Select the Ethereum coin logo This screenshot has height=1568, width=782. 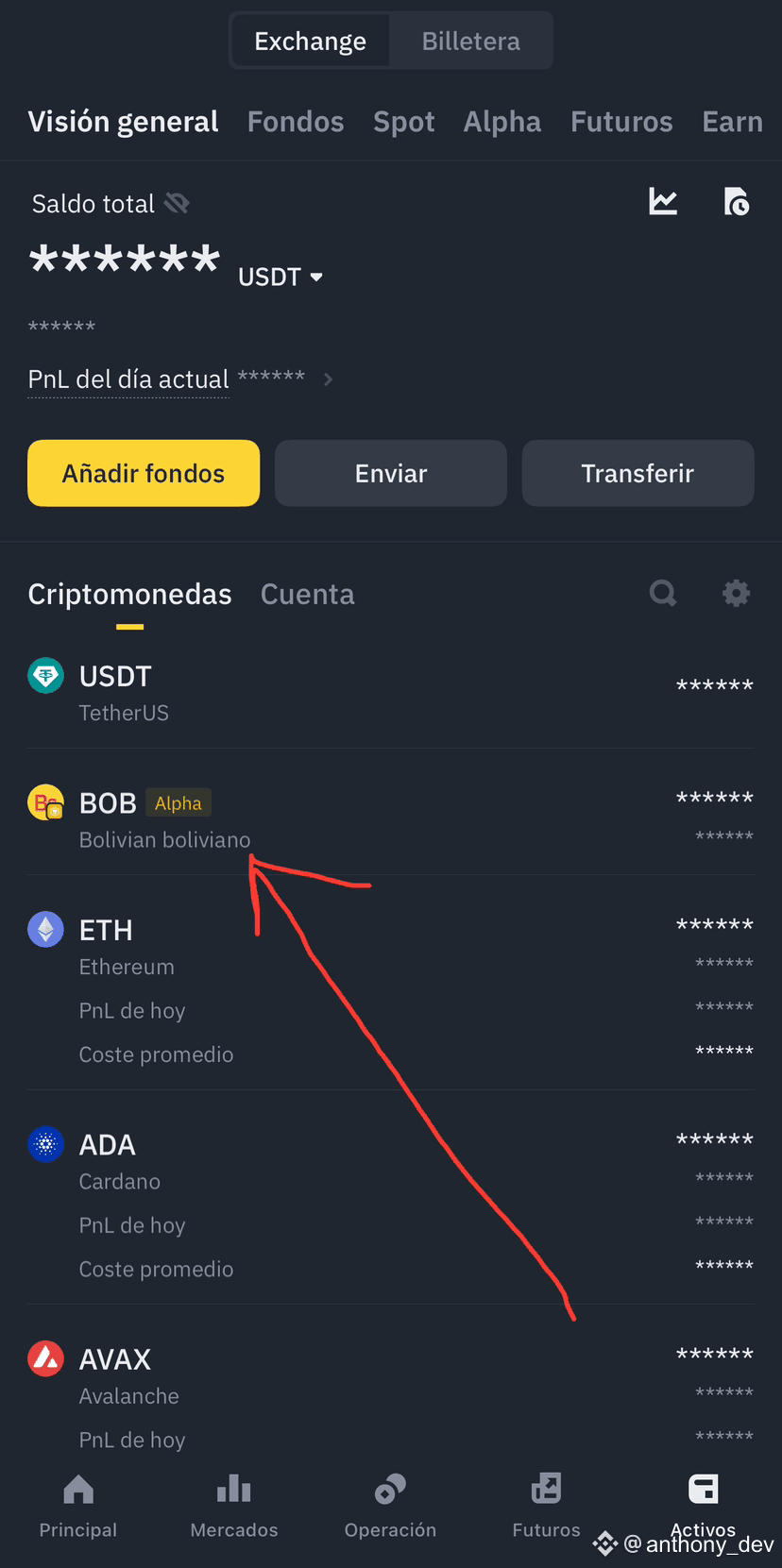coord(45,929)
